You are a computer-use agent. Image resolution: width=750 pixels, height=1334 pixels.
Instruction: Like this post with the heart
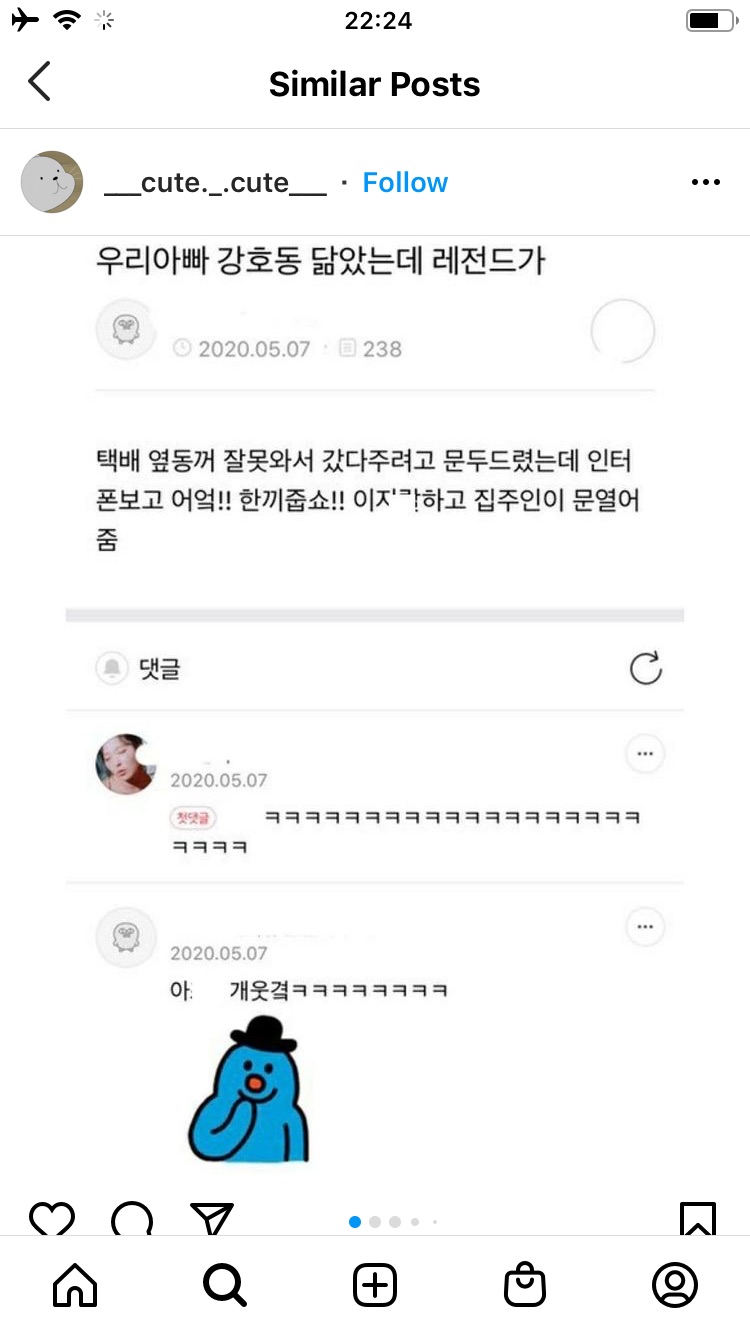click(x=52, y=1219)
